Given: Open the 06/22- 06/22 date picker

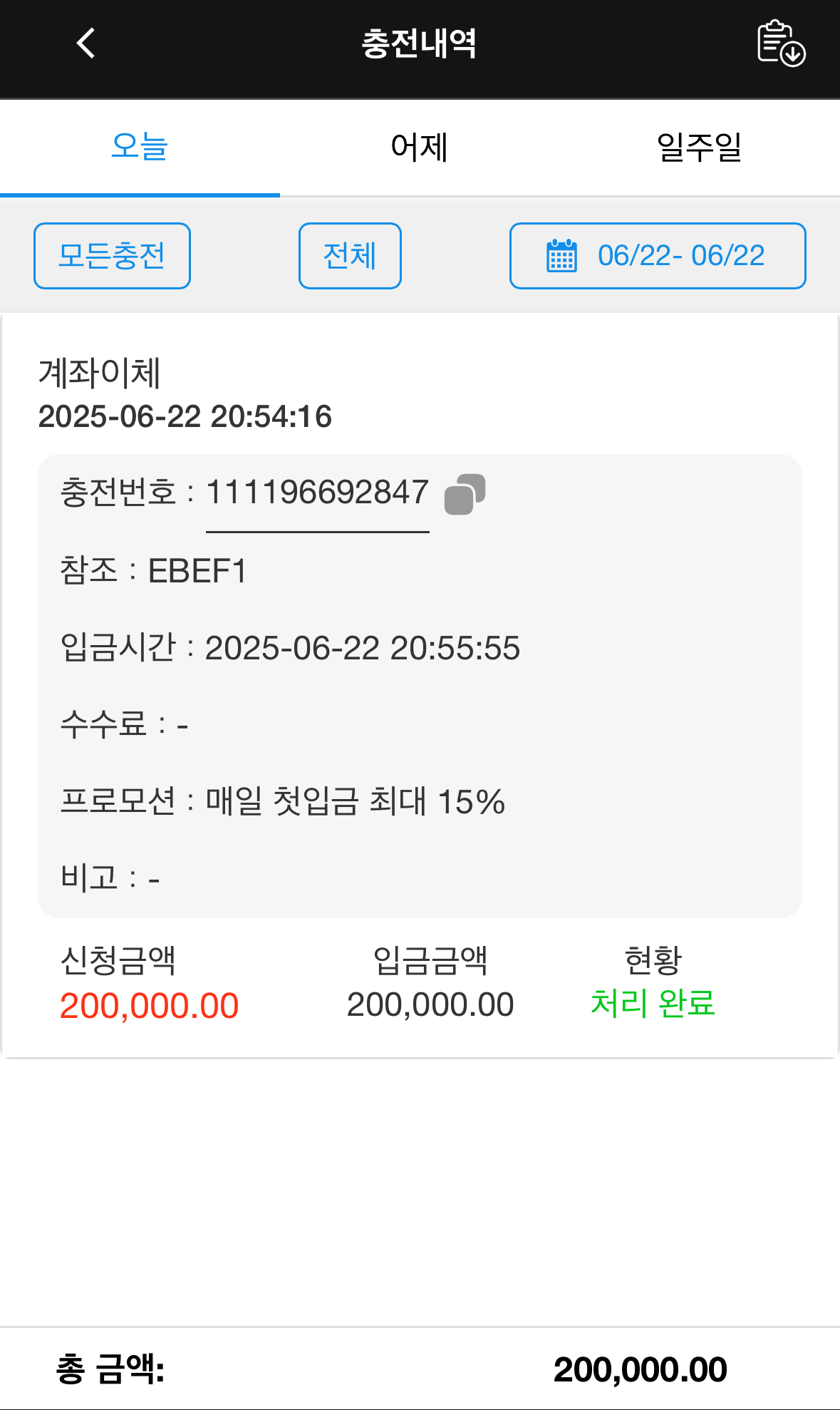Looking at the screenshot, I should click(658, 256).
